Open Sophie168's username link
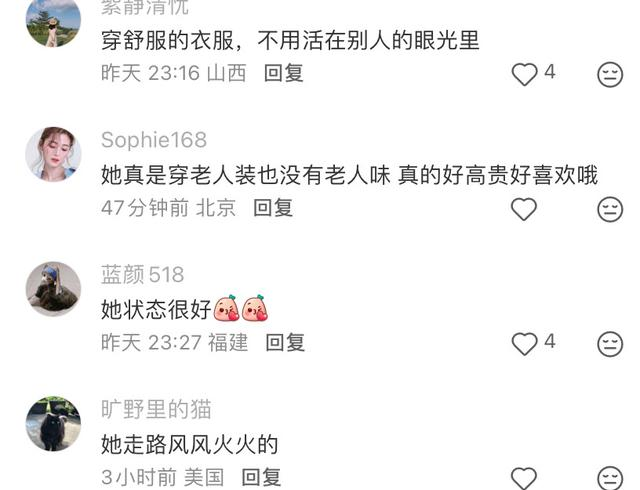This screenshot has height=490, width=640. point(154,140)
